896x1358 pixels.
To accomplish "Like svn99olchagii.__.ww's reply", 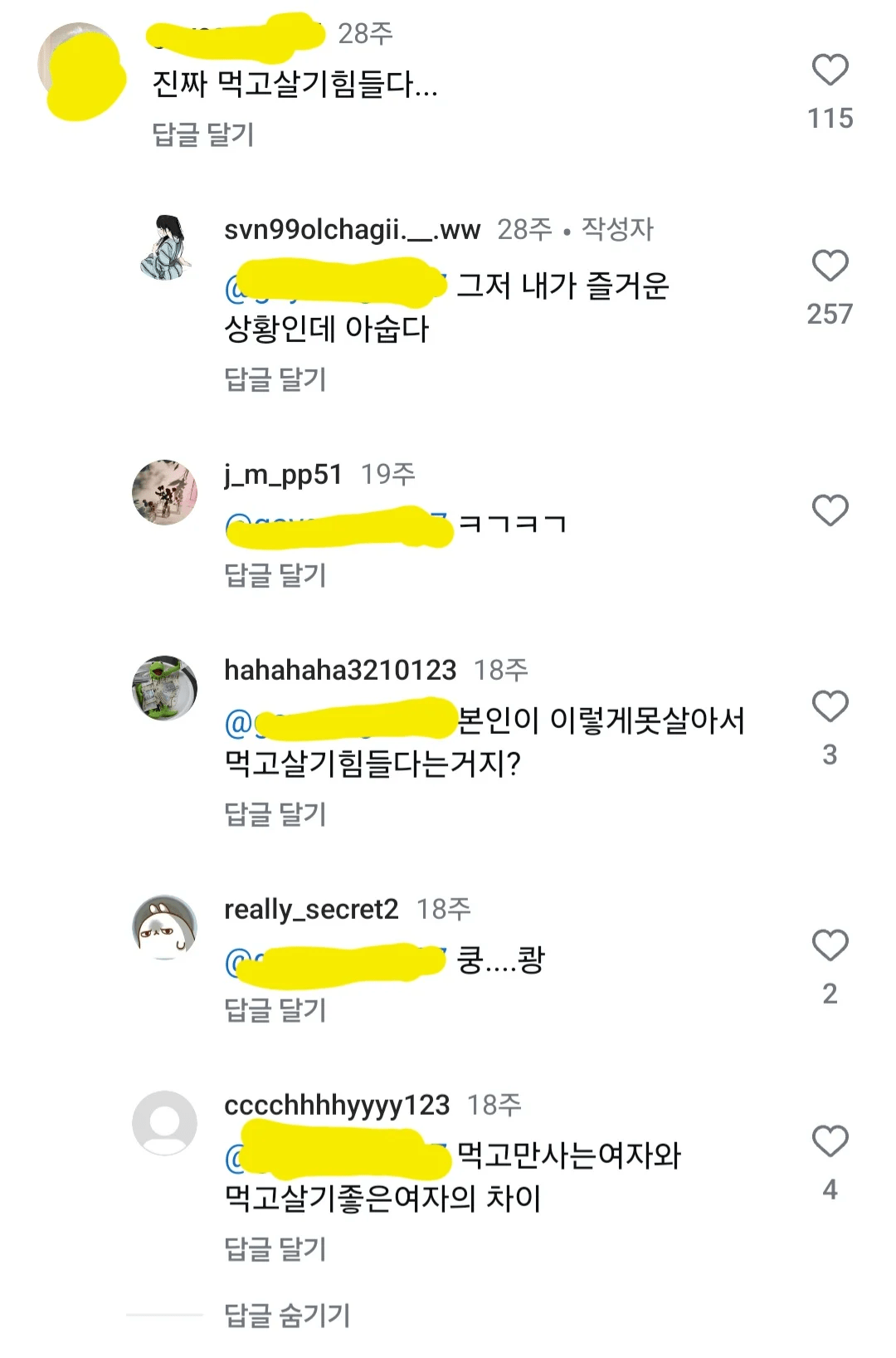I will click(830, 266).
